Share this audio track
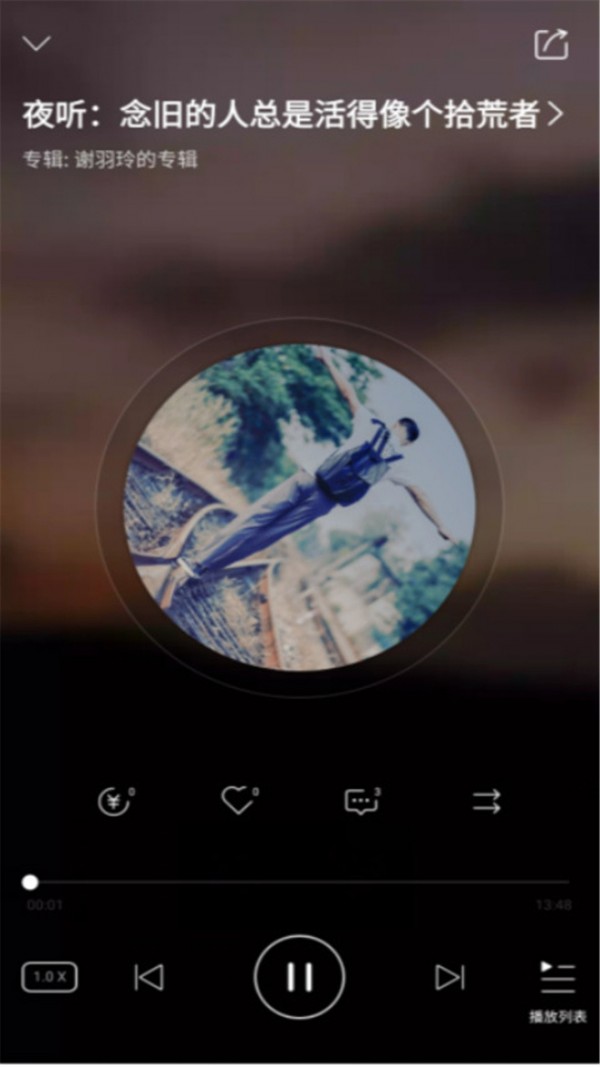 (x=551, y=44)
